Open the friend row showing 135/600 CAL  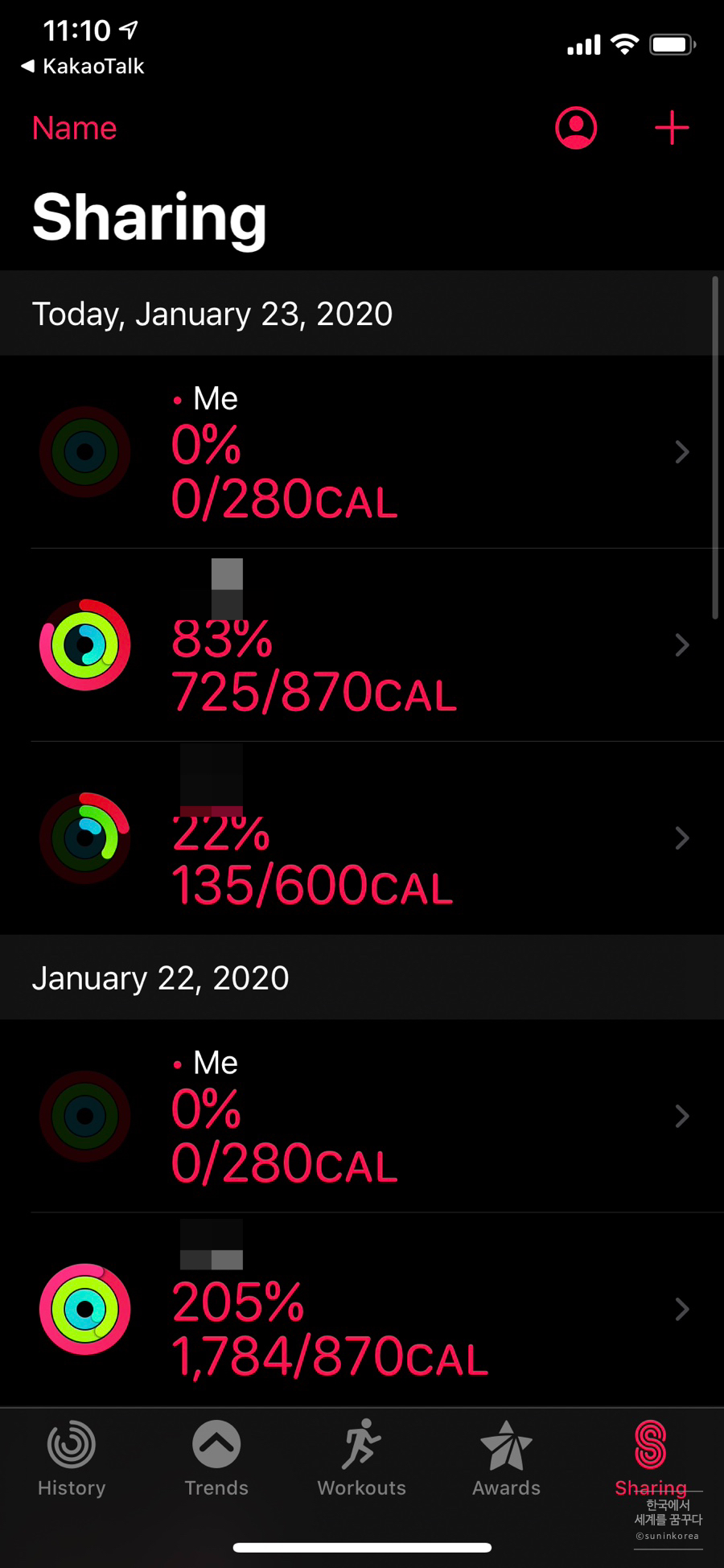click(362, 838)
